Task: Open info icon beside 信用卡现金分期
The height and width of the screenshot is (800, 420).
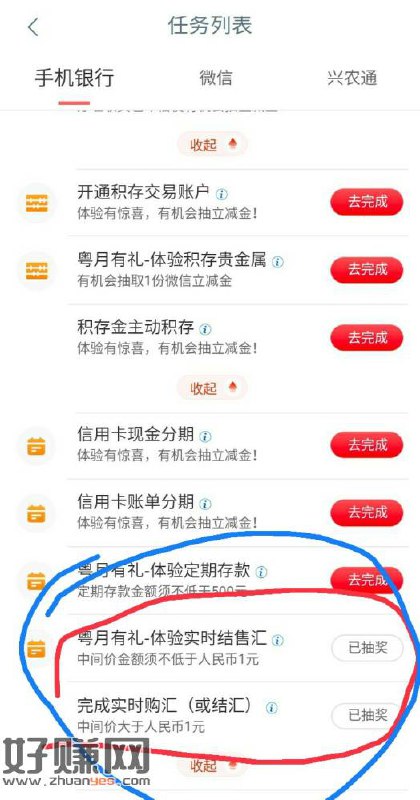Action: tap(205, 437)
